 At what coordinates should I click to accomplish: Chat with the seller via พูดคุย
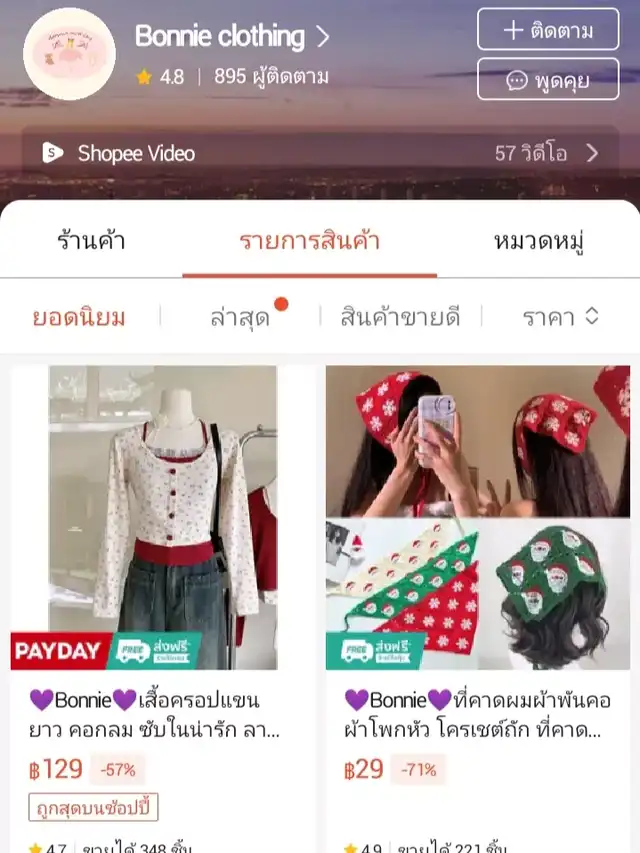[548, 79]
